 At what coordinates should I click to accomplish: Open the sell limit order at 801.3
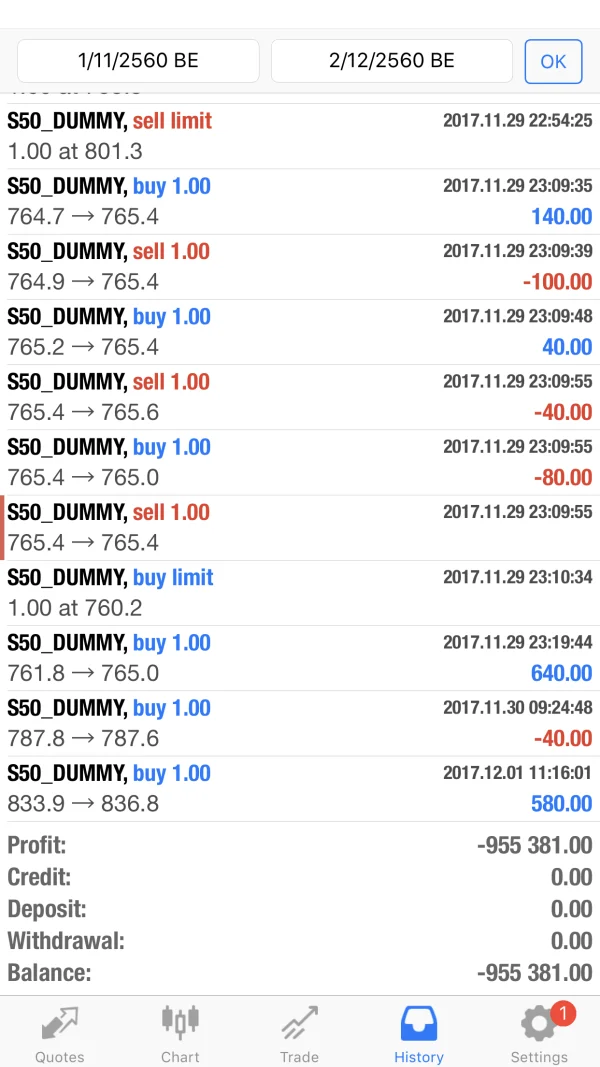click(300, 136)
